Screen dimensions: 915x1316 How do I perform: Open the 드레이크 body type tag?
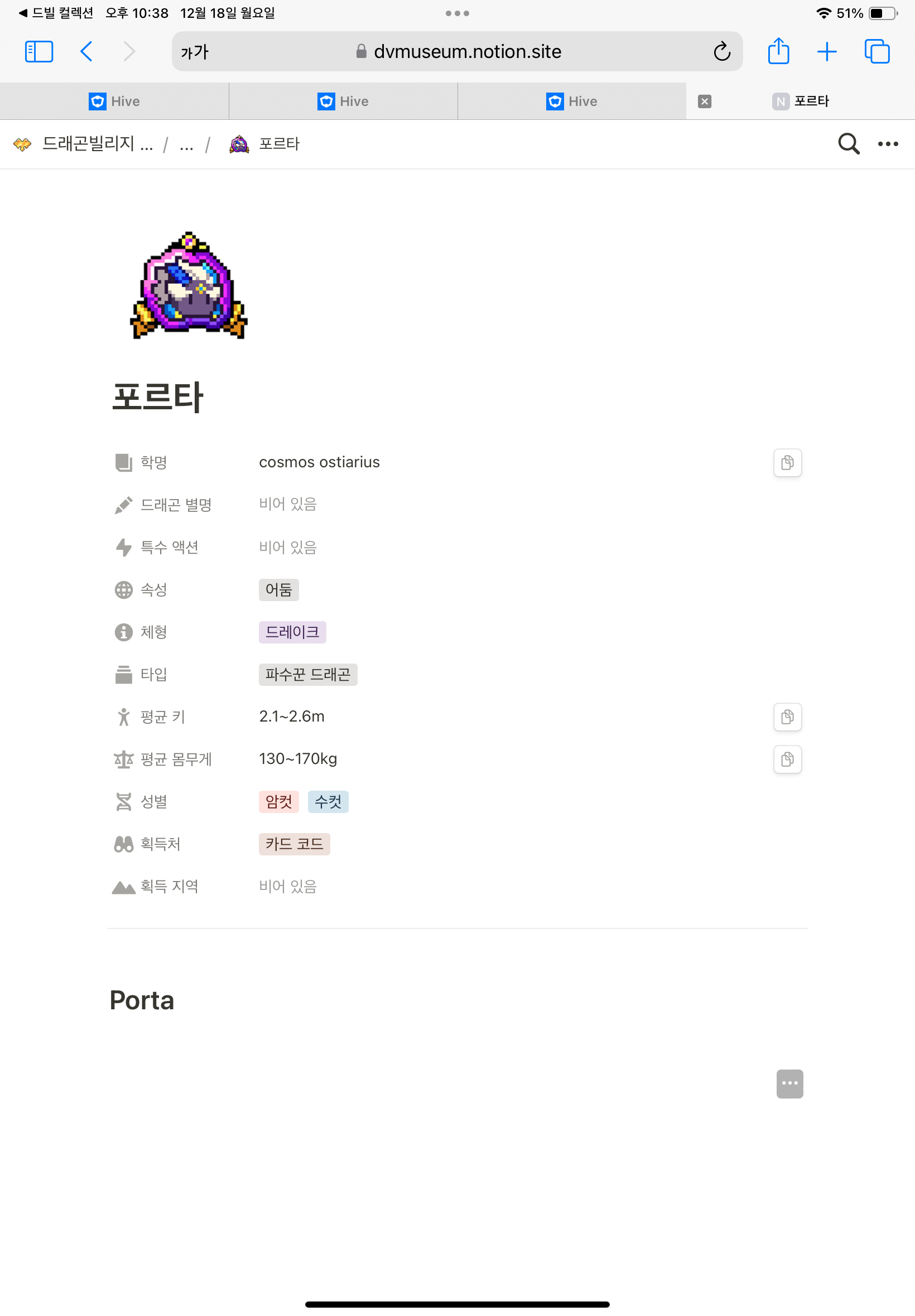pos(292,632)
